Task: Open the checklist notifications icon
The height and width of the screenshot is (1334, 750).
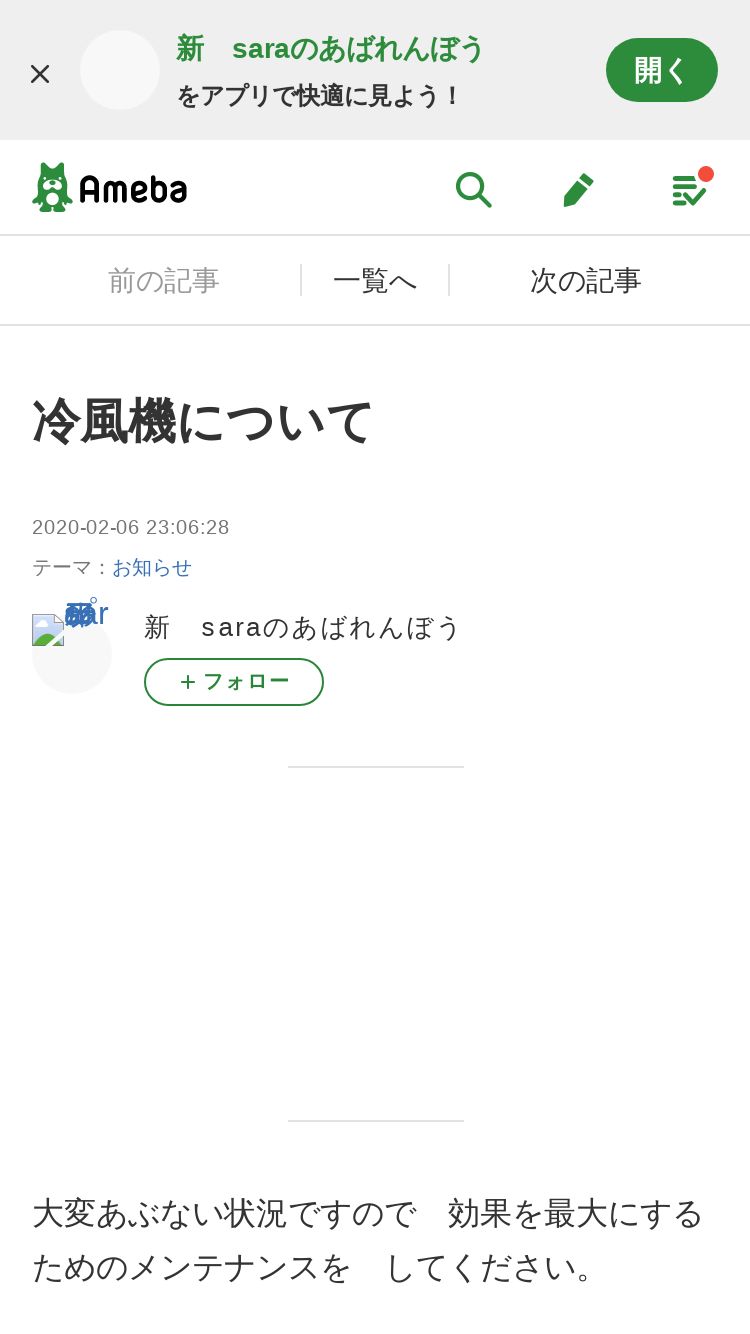Action: [x=689, y=188]
